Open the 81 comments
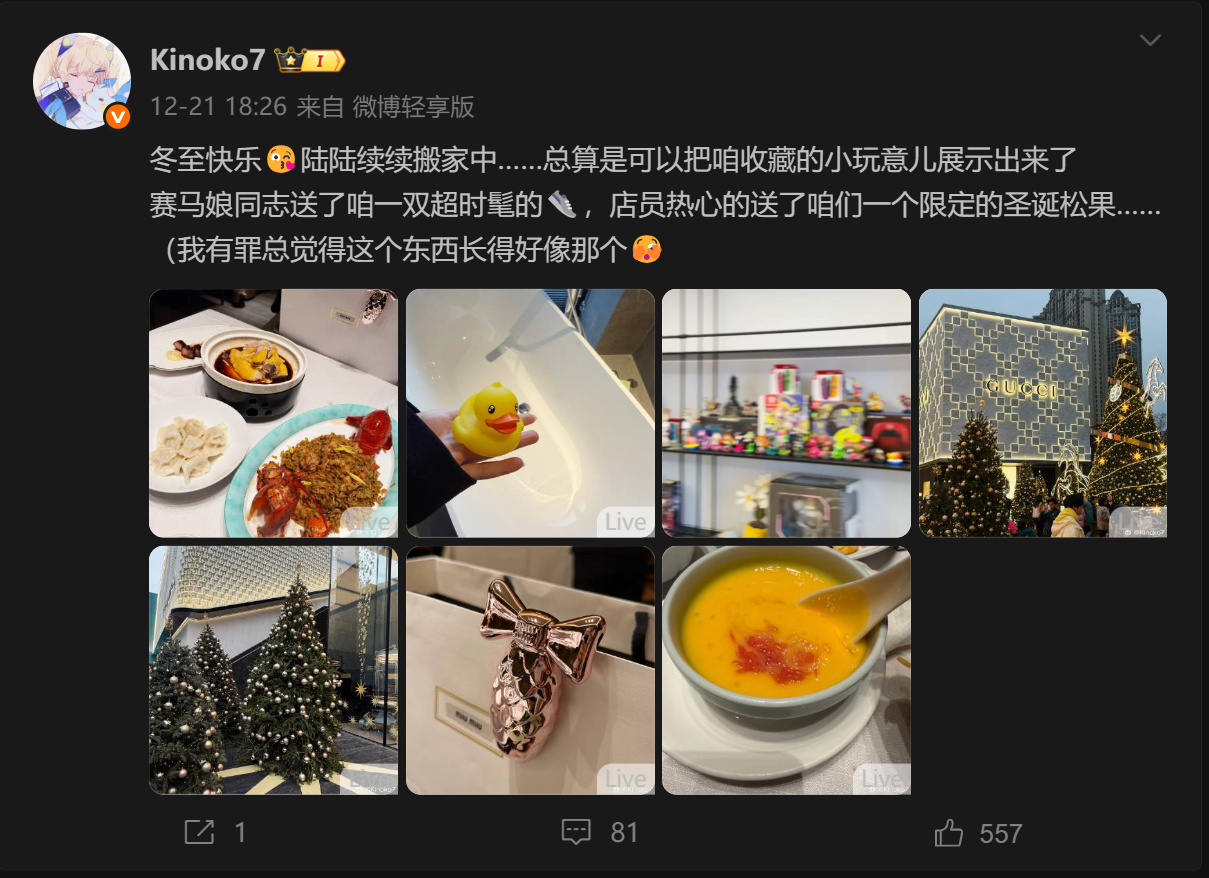1209x878 pixels. tap(600, 832)
